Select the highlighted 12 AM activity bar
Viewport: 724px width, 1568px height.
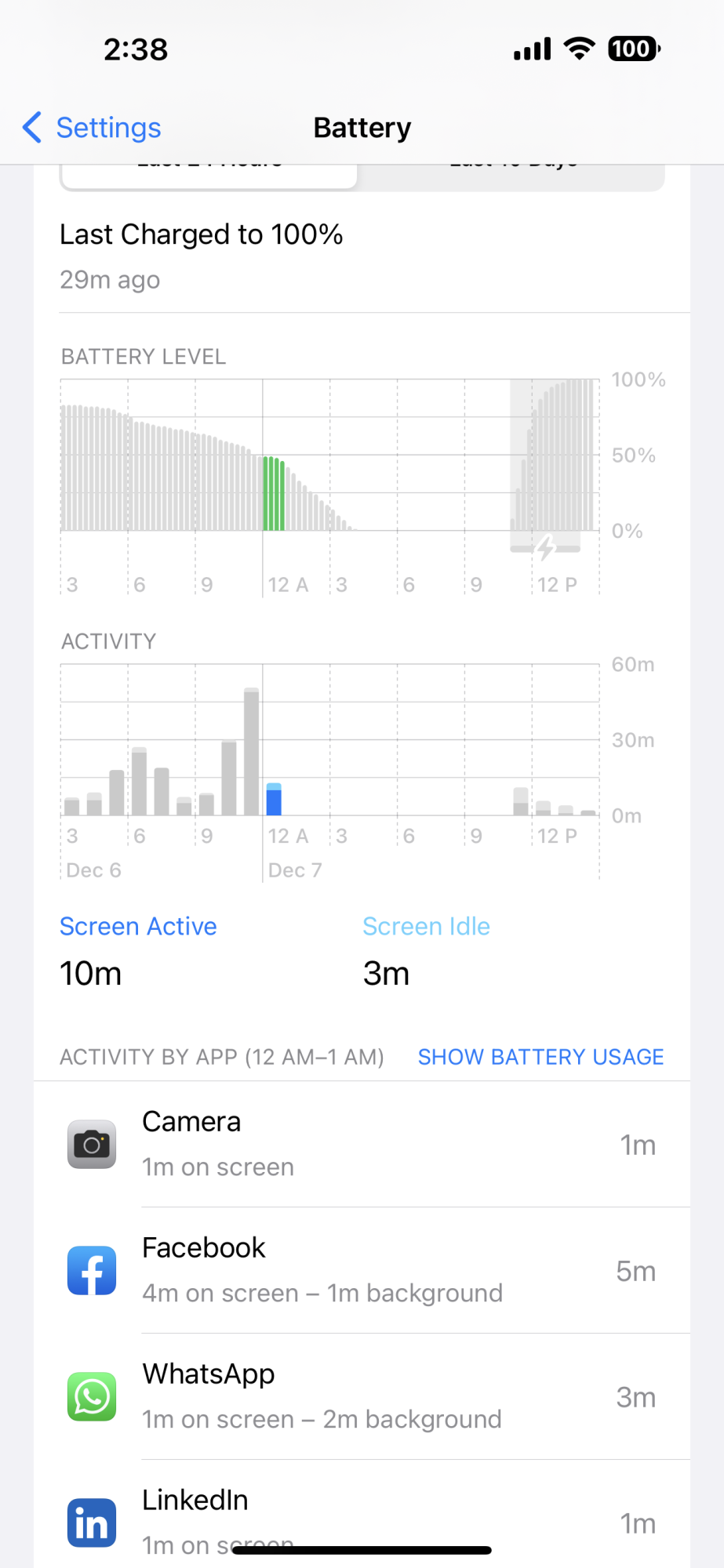[274, 799]
